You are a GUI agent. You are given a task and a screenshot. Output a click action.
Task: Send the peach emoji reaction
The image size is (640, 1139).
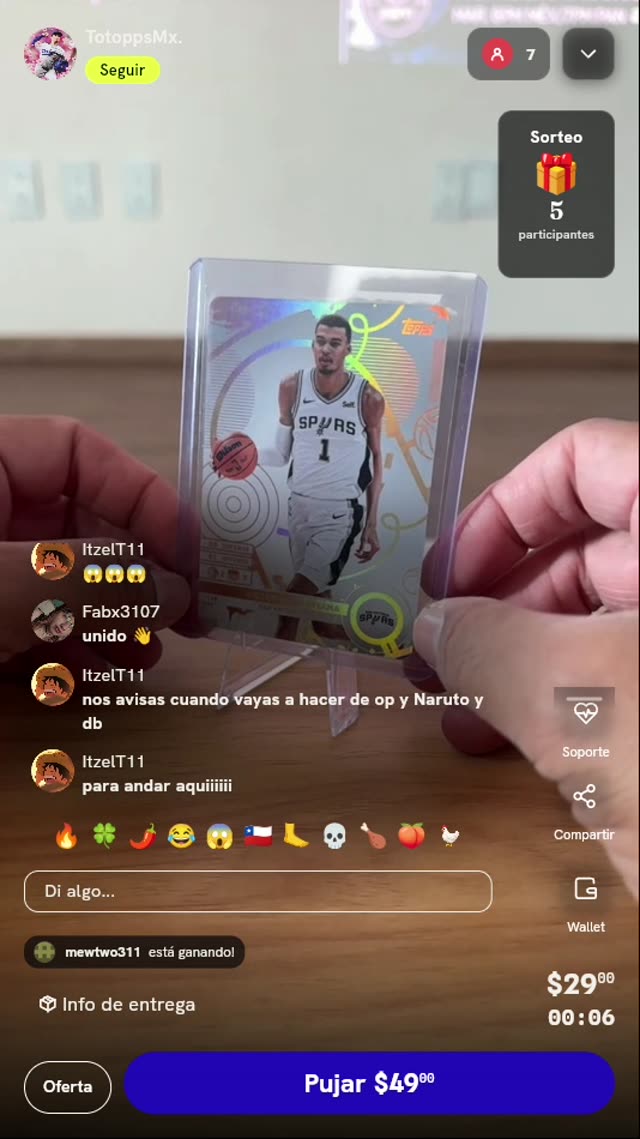pyautogui.click(x=411, y=836)
